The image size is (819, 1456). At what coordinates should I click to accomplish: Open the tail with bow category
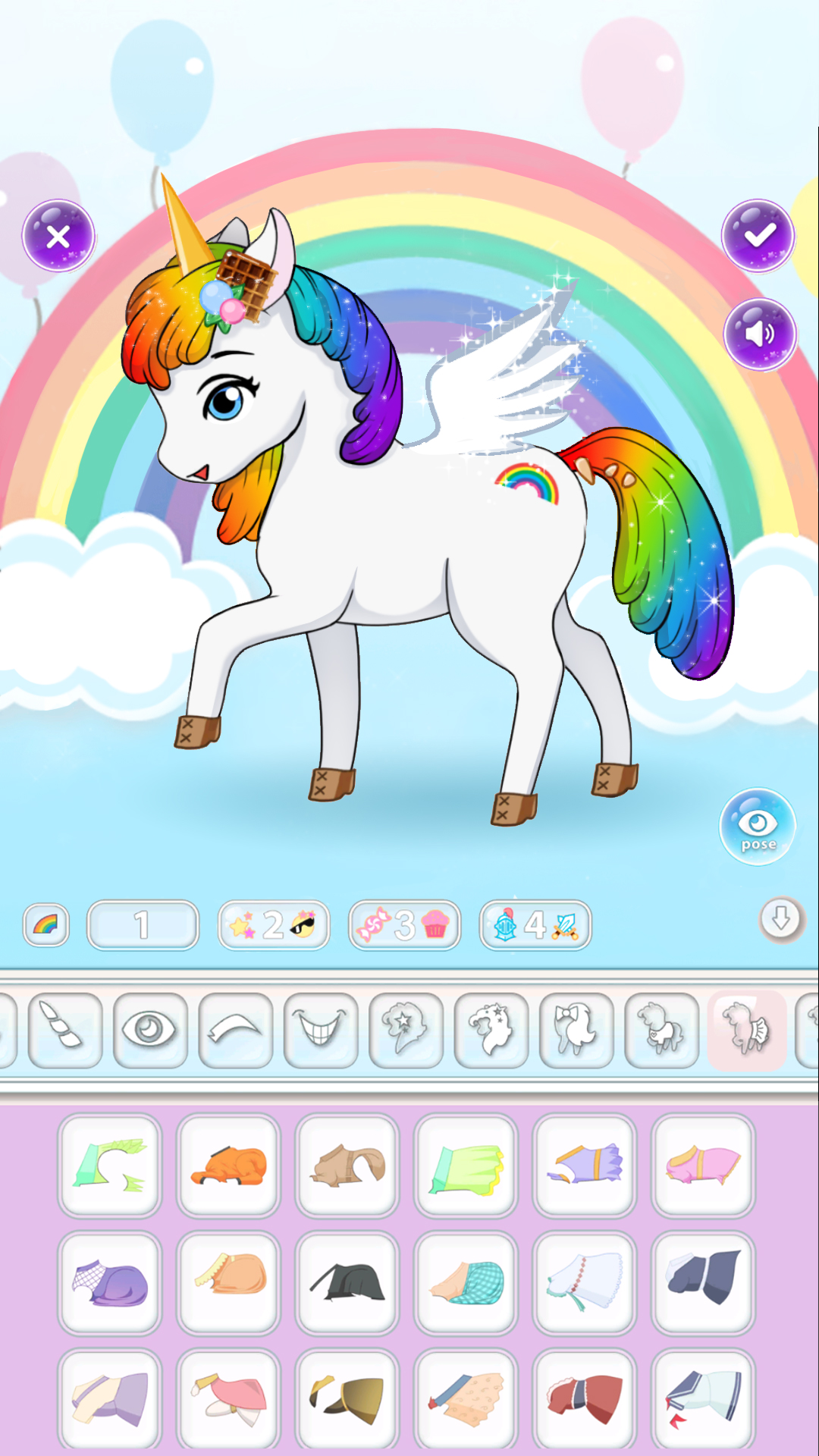pyautogui.click(x=575, y=1028)
